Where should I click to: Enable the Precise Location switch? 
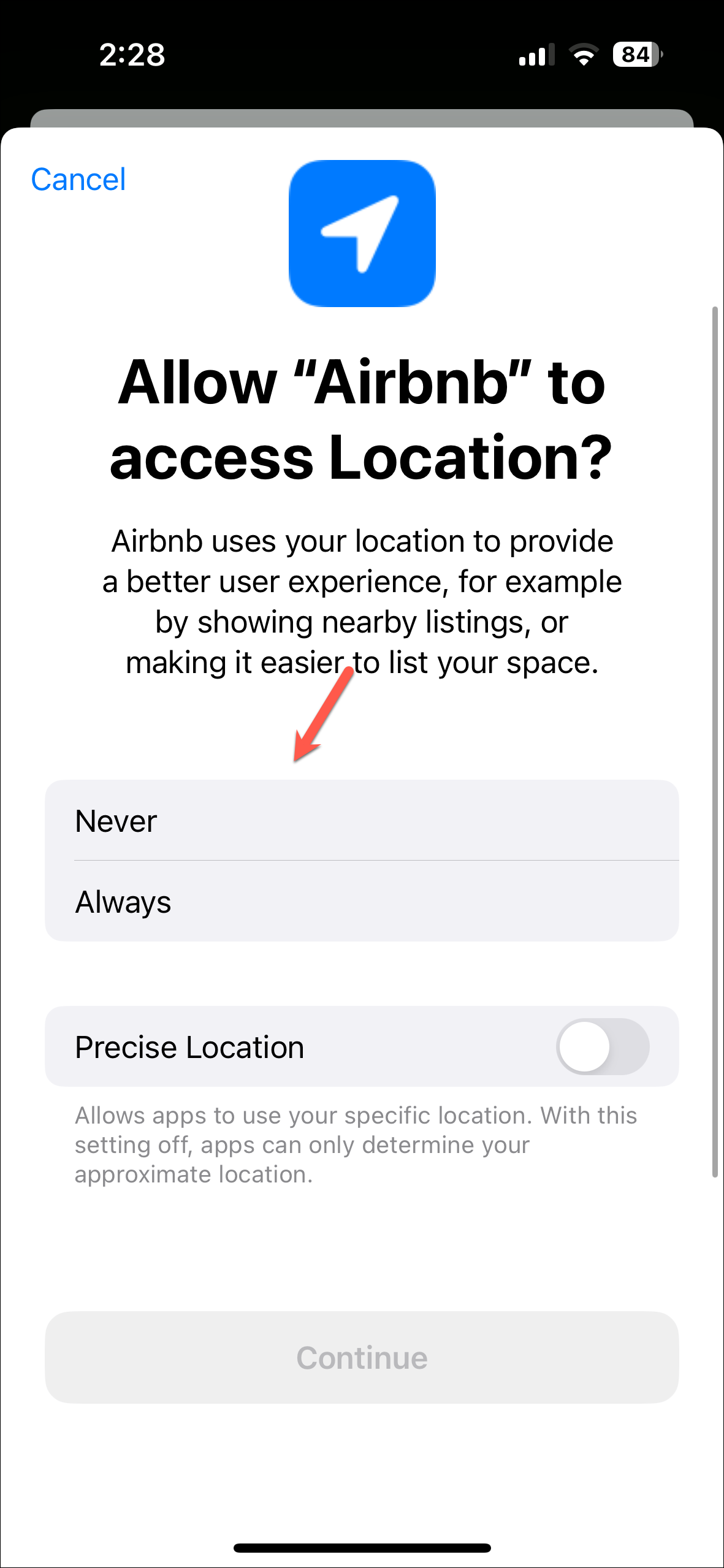603,1046
